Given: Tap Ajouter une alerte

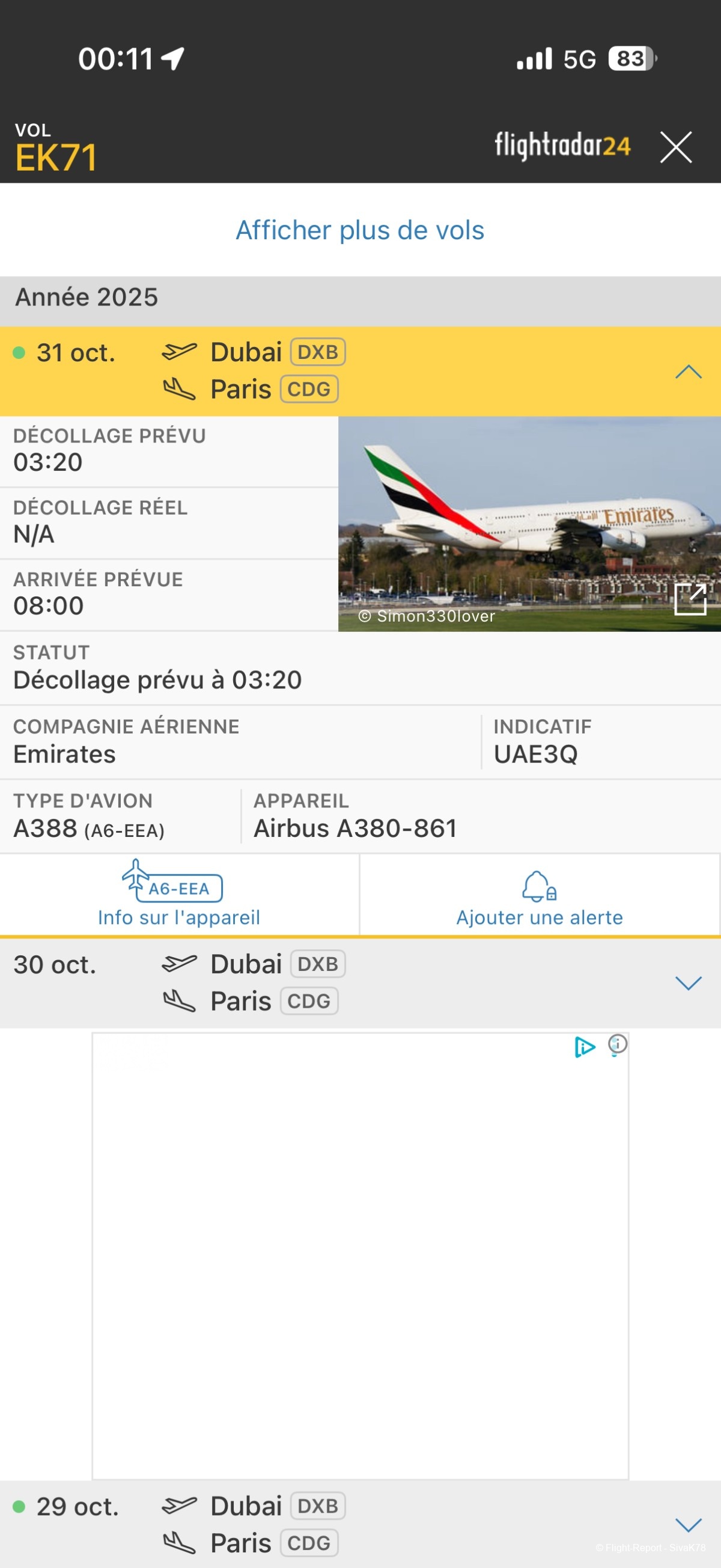Looking at the screenshot, I should 540,894.
